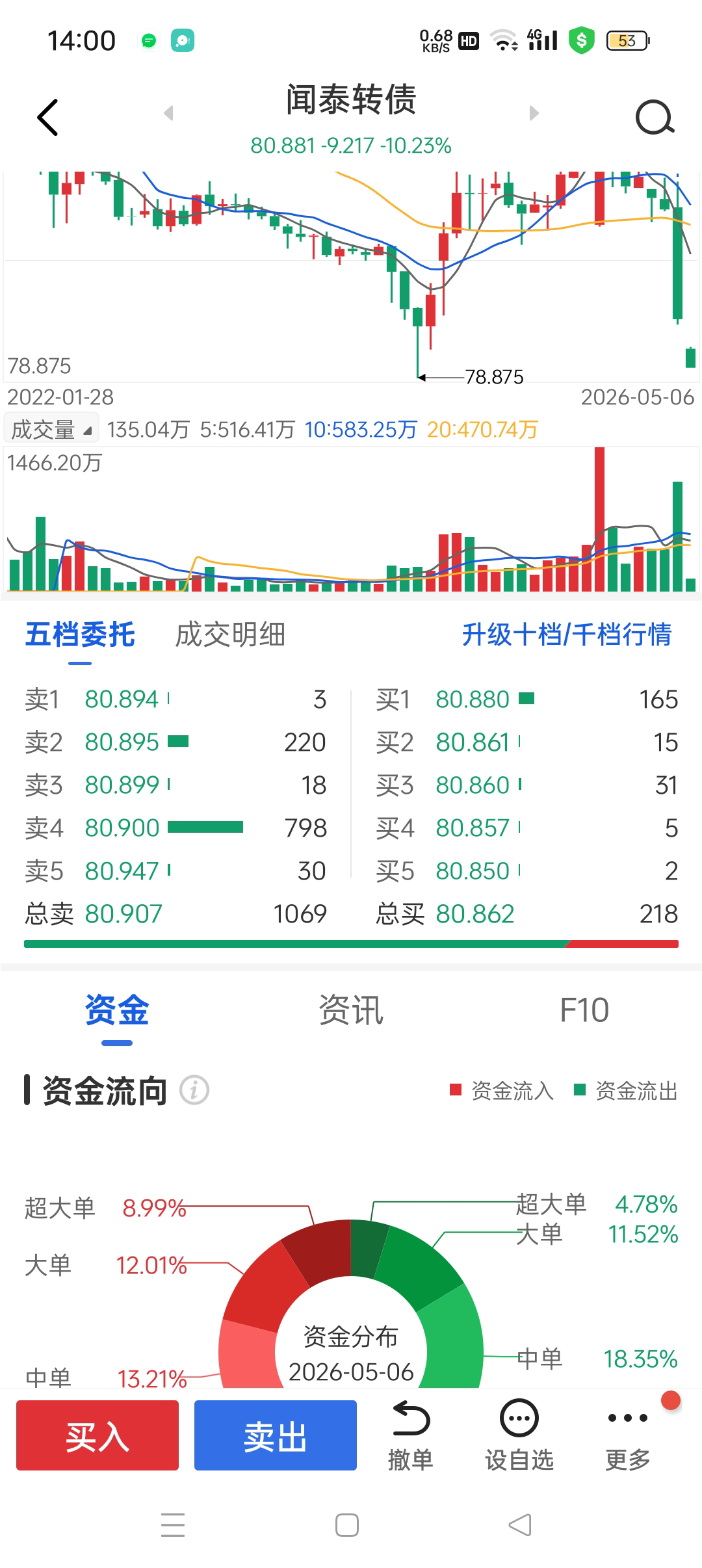Switch to the previous security with left arrow
The width and height of the screenshot is (702, 1568).
coord(168,113)
